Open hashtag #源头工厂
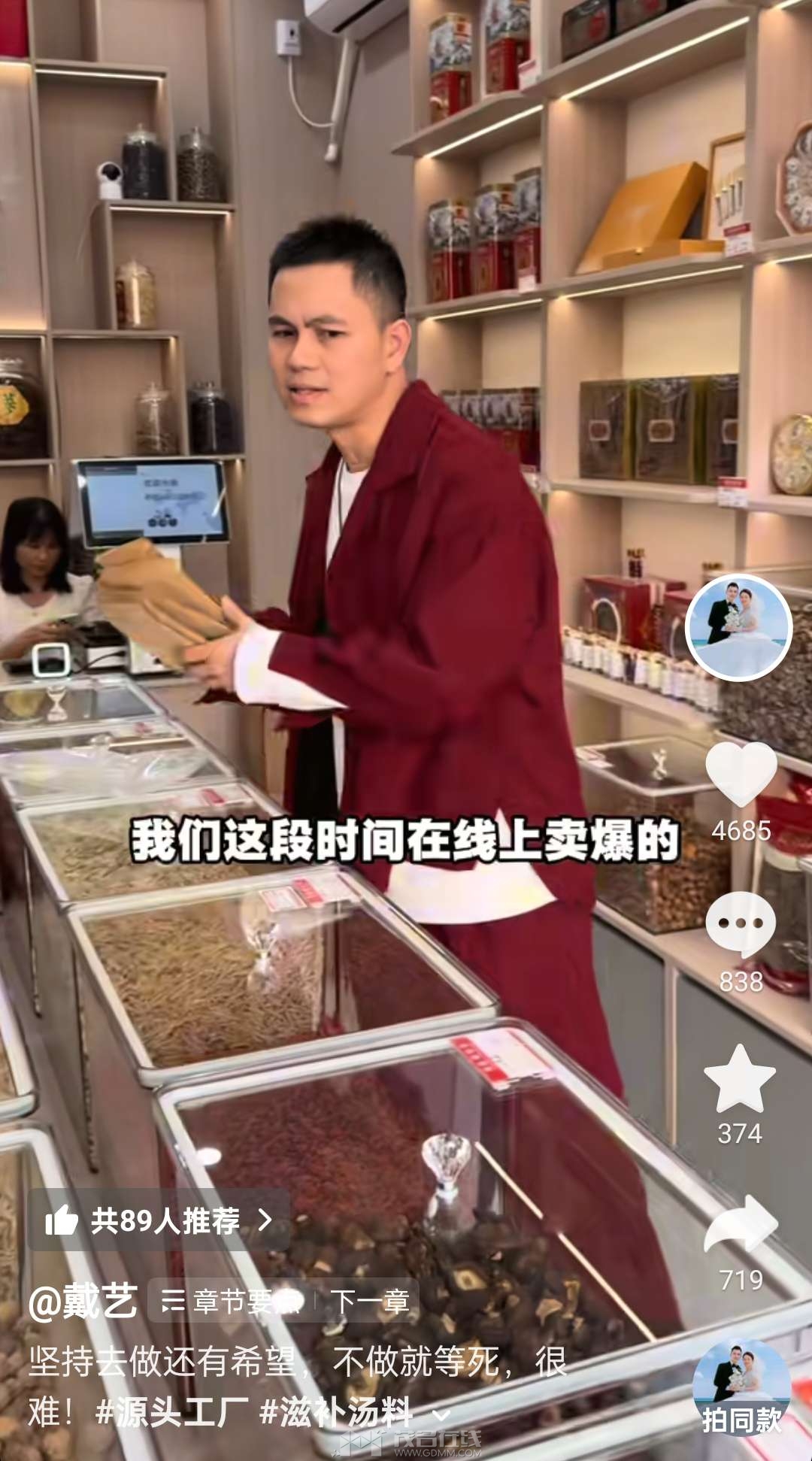Screen dimensions: 812x1461 click(171, 1412)
